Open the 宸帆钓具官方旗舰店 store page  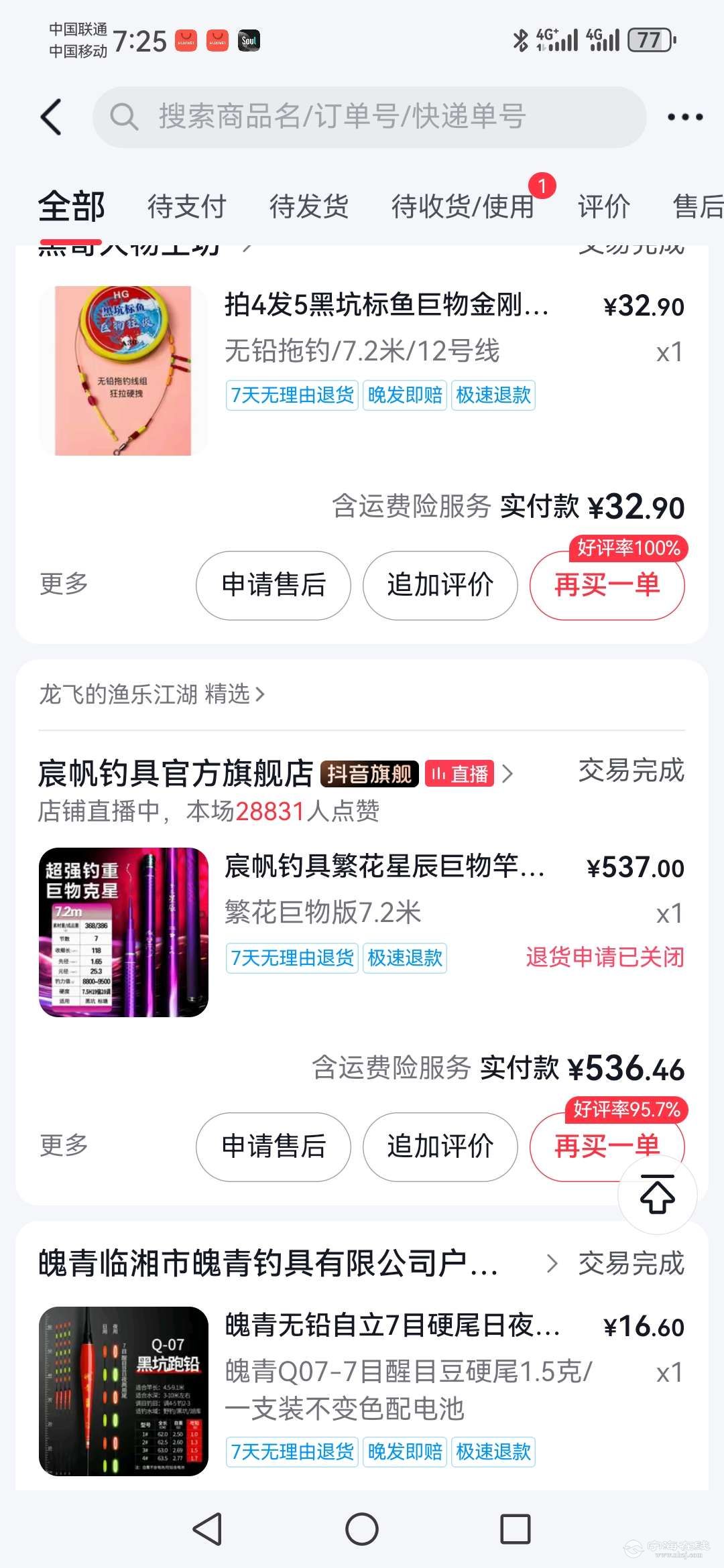click(176, 774)
